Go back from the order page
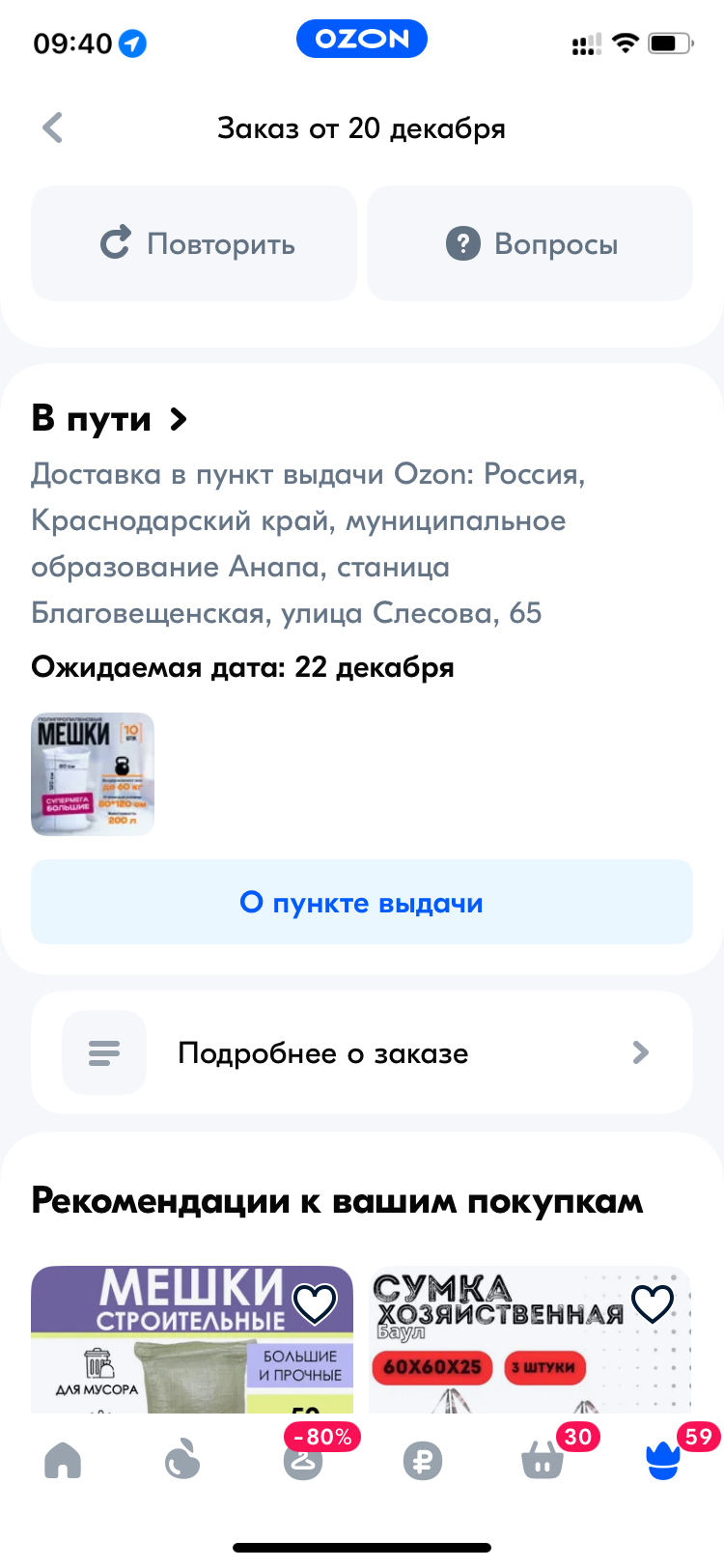Screen dimensions: 724x1568 (x=53, y=127)
